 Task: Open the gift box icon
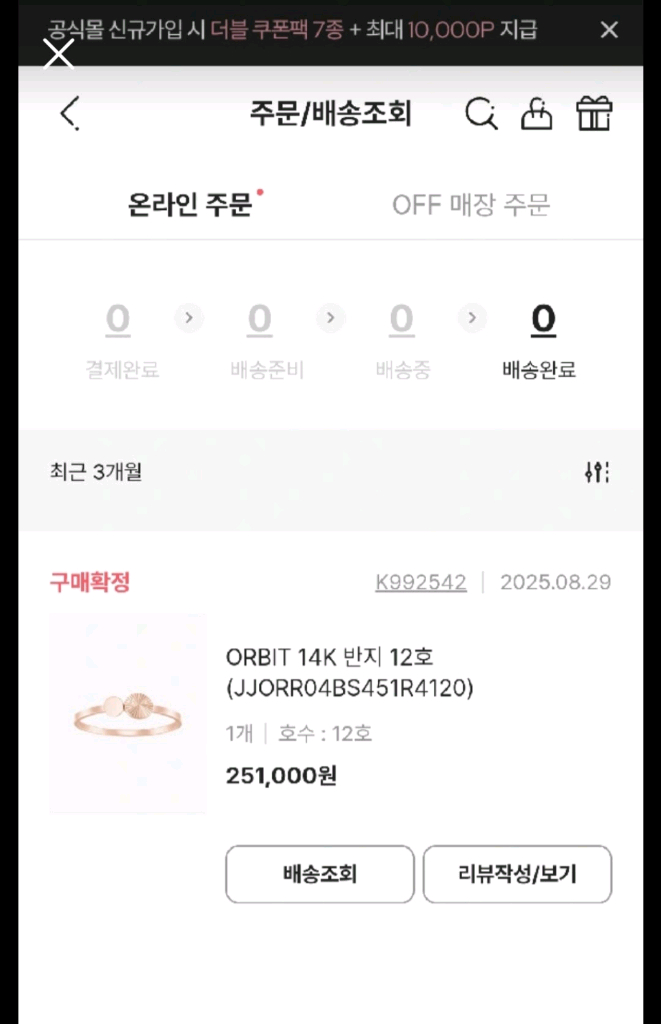tap(594, 114)
